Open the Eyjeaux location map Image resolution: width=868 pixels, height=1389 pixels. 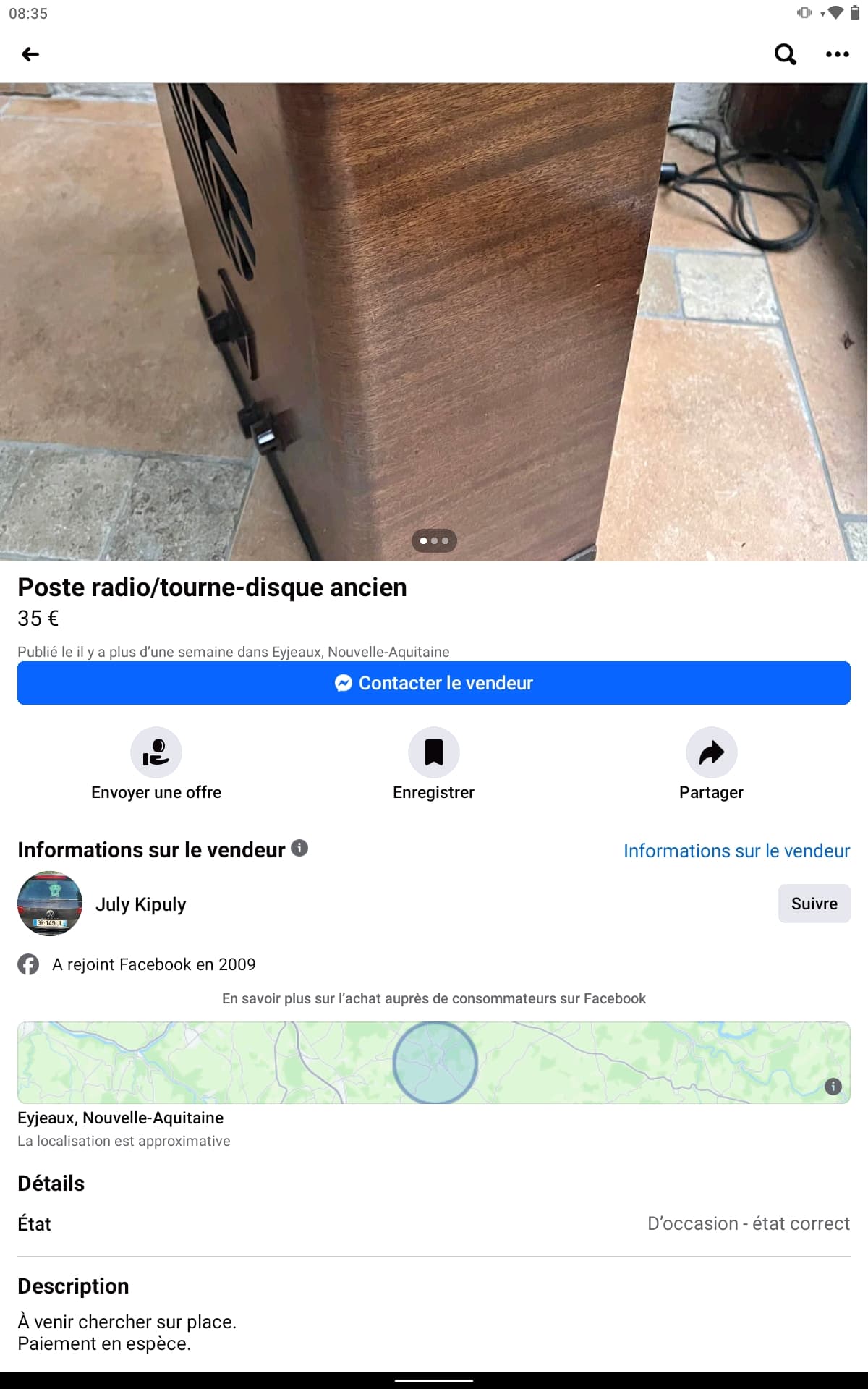tap(434, 1062)
